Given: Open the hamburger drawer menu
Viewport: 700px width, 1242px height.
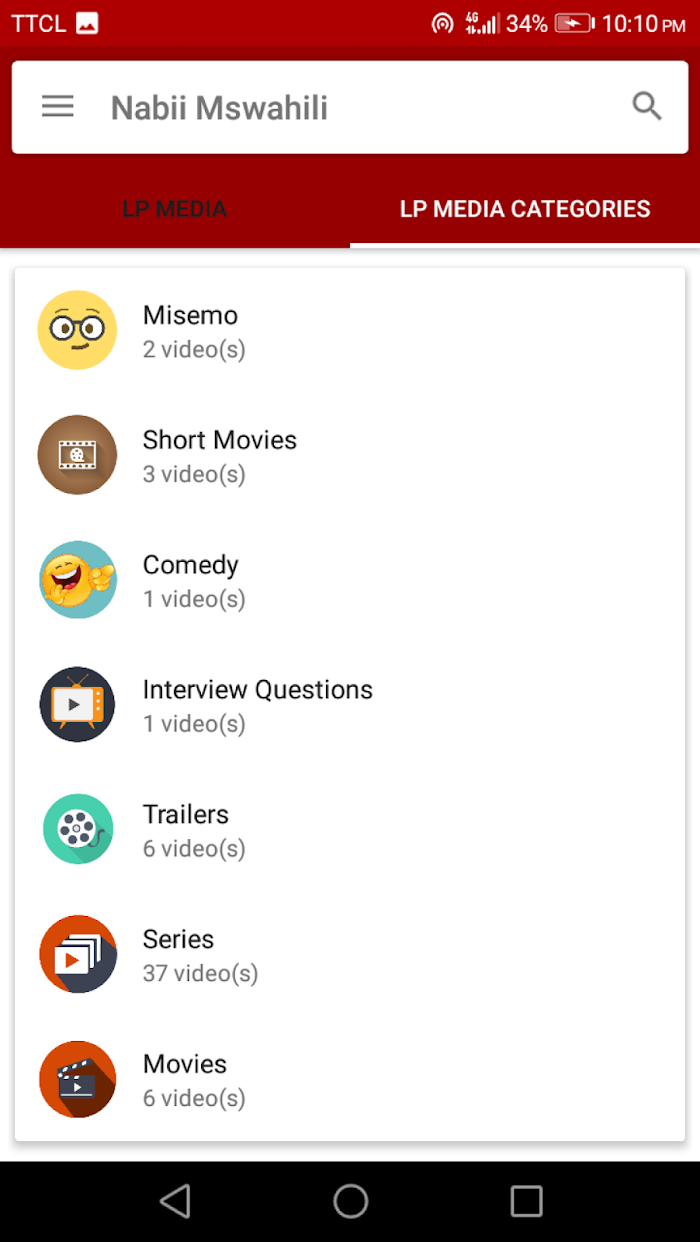Looking at the screenshot, I should pyautogui.click(x=58, y=107).
